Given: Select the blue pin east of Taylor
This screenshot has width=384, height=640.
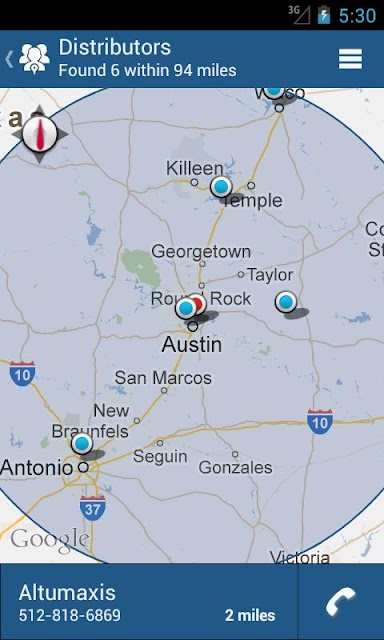Looking at the screenshot, I should point(286,302).
